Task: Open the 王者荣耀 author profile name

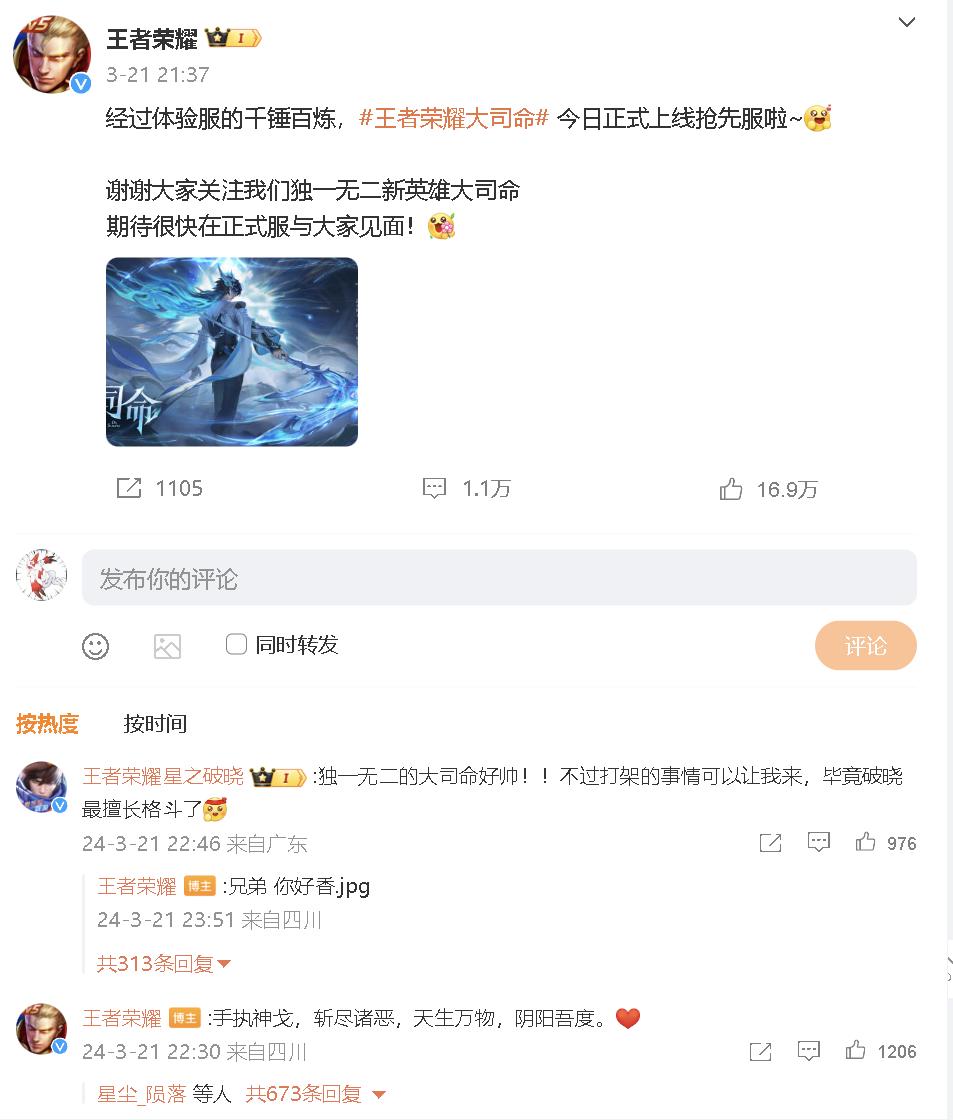Action: [x=152, y=39]
